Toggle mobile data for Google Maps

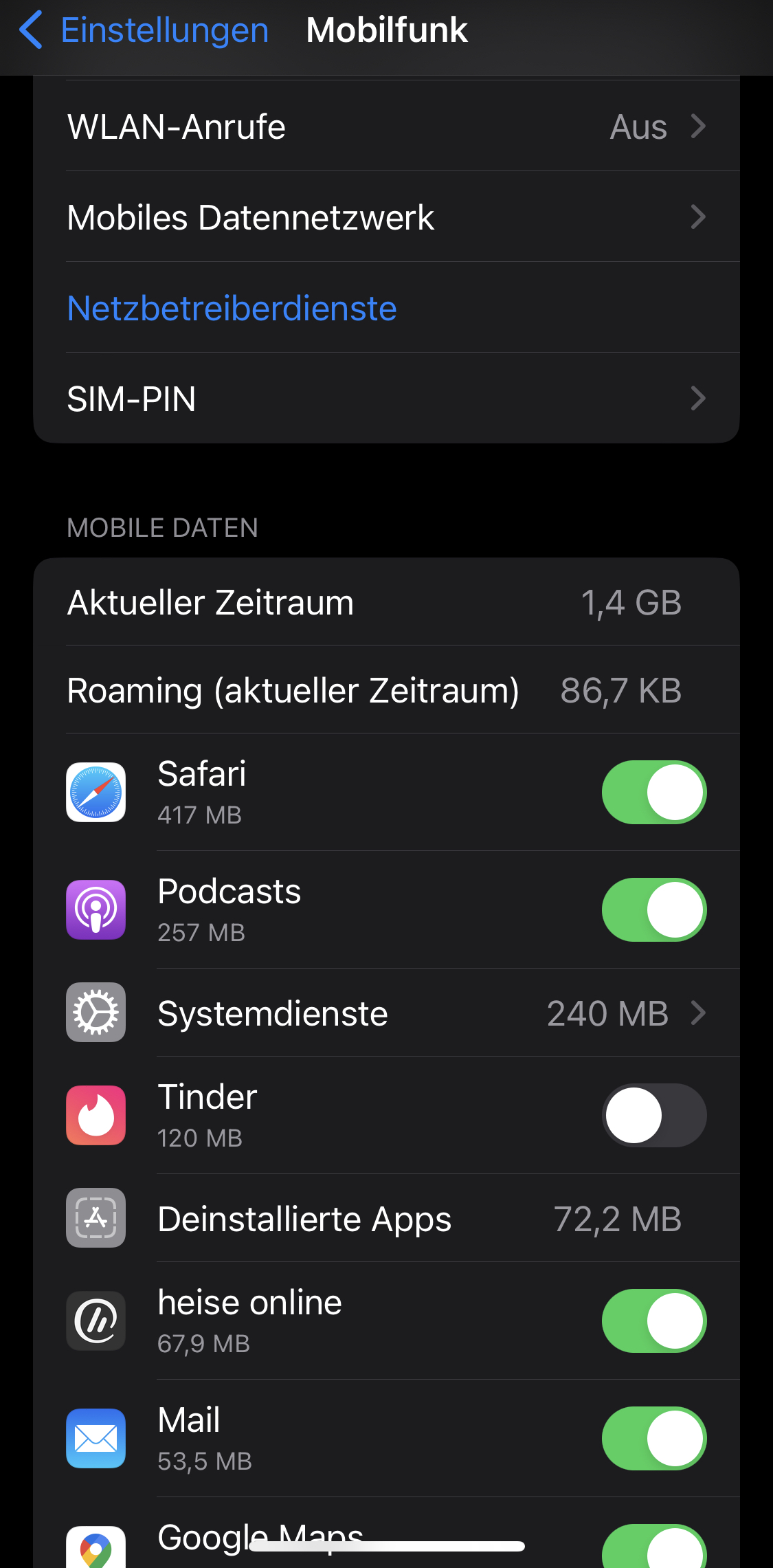pos(653,1549)
